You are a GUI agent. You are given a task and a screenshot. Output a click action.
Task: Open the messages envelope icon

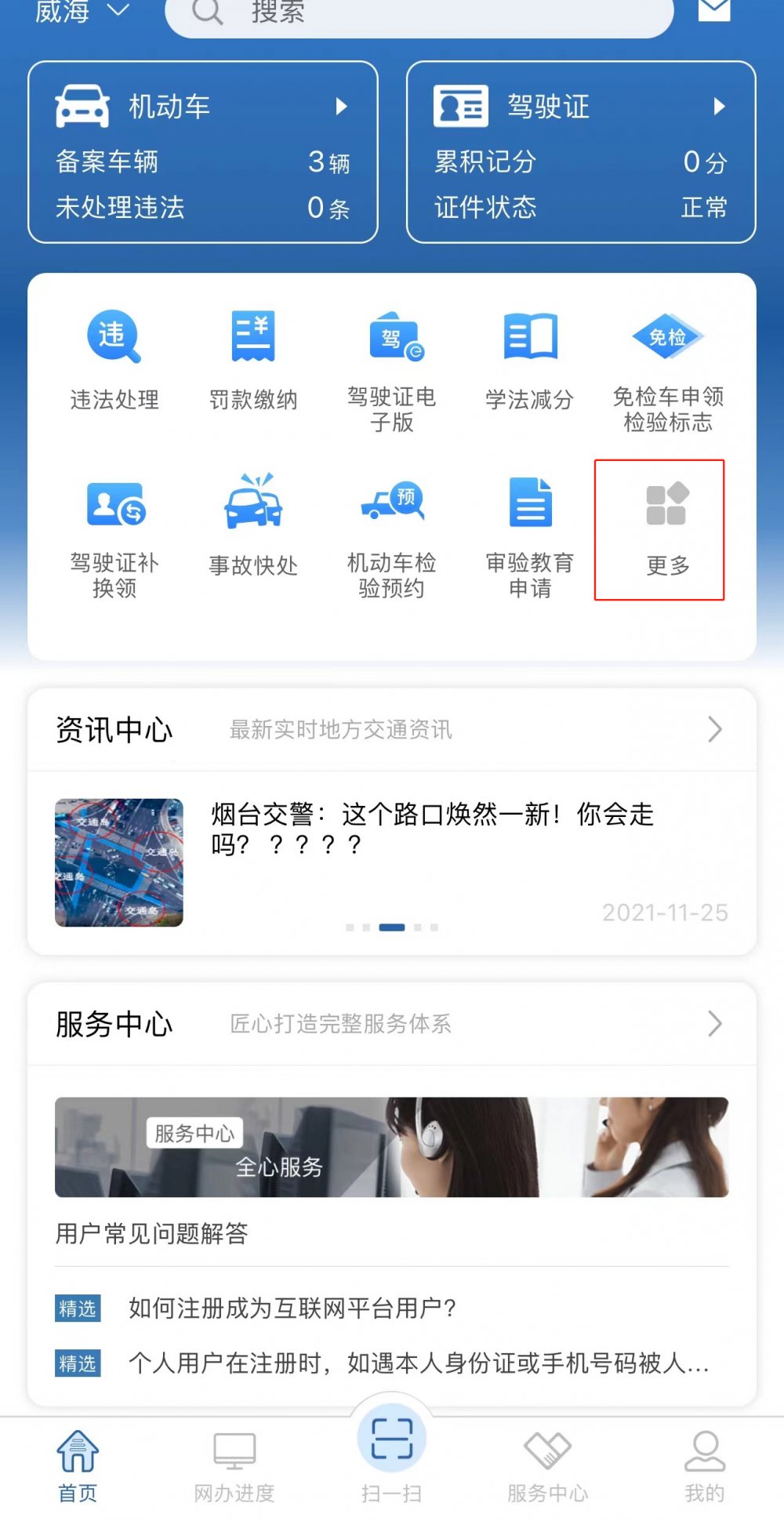(713, 9)
